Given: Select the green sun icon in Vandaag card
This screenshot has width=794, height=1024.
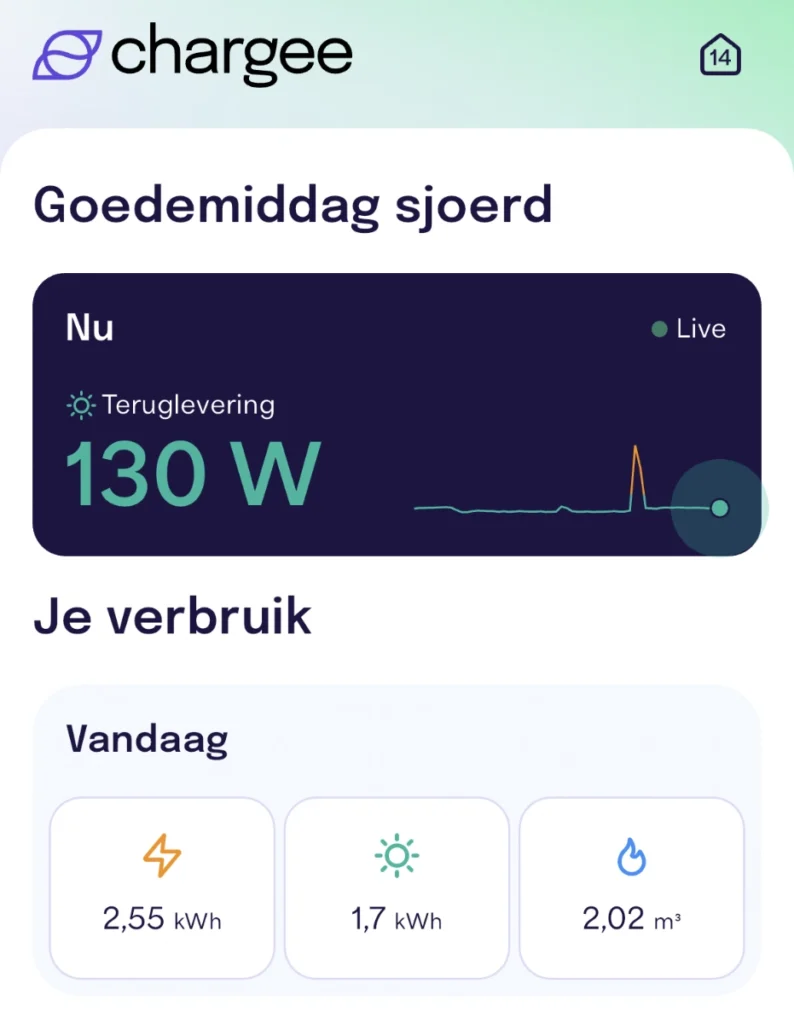Looking at the screenshot, I should pos(396,855).
